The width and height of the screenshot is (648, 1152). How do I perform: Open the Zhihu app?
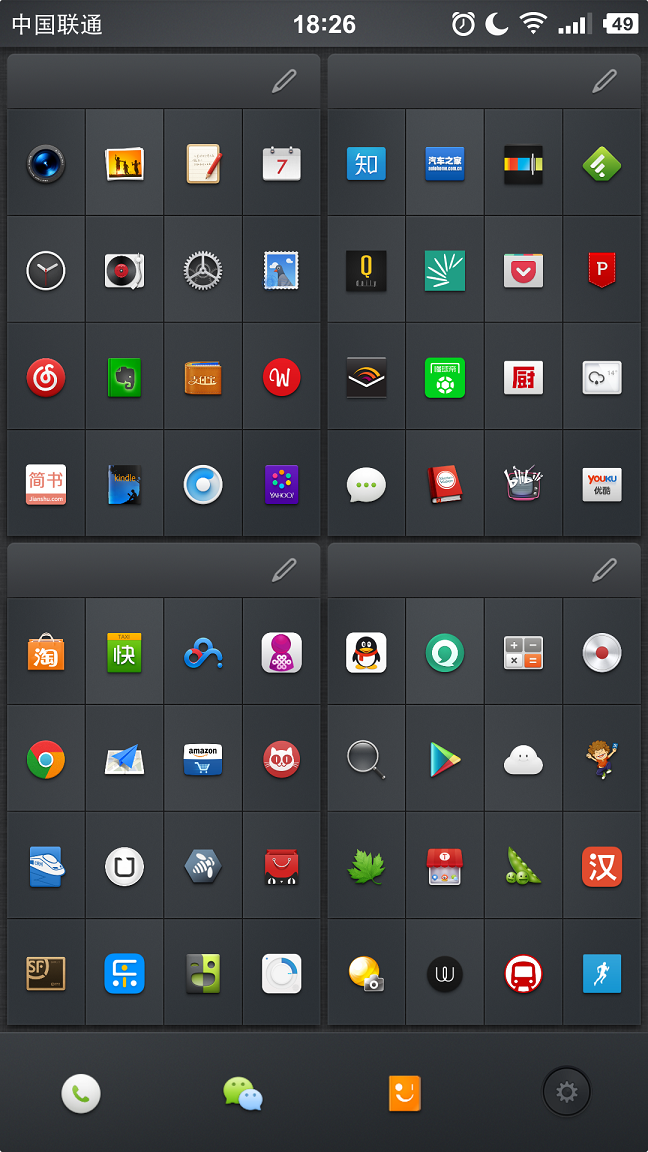click(366, 163)
